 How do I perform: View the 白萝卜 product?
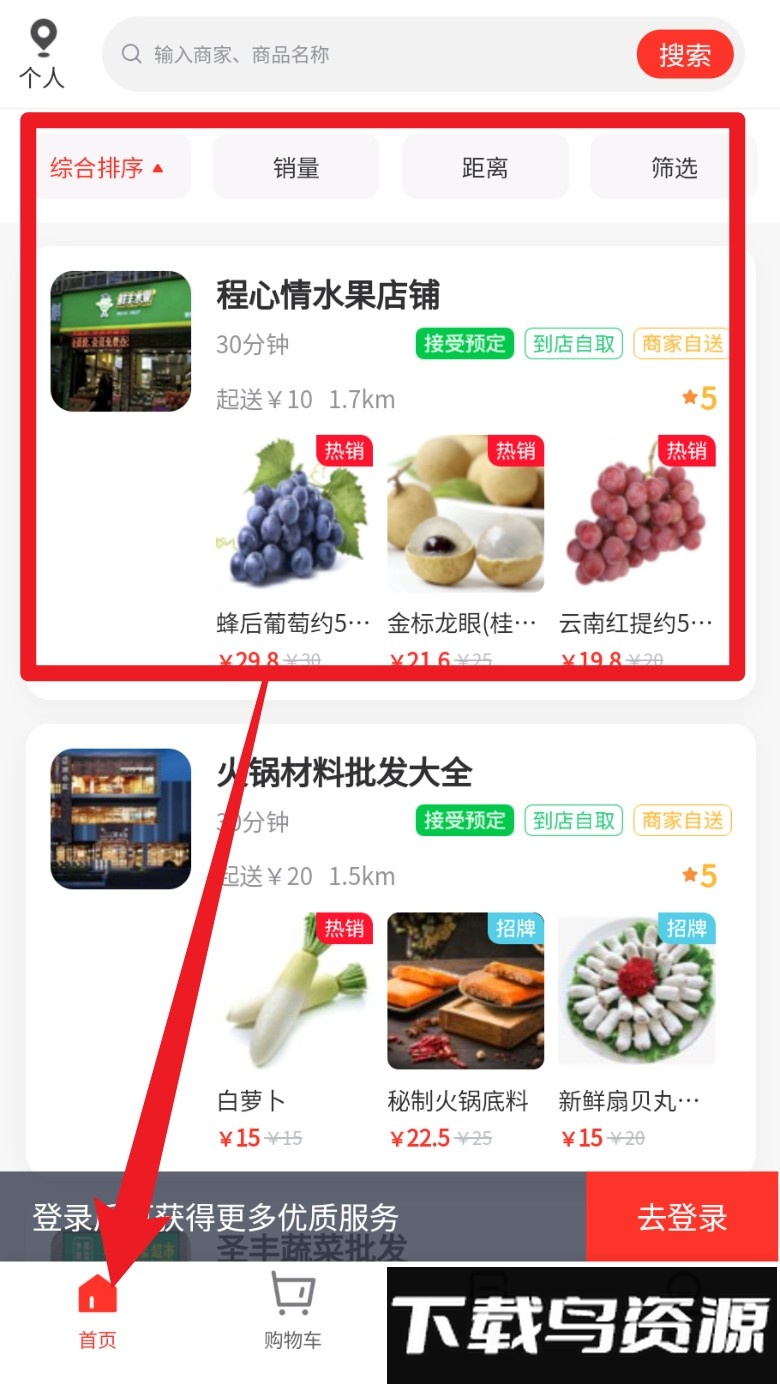(x=294, y=990)
